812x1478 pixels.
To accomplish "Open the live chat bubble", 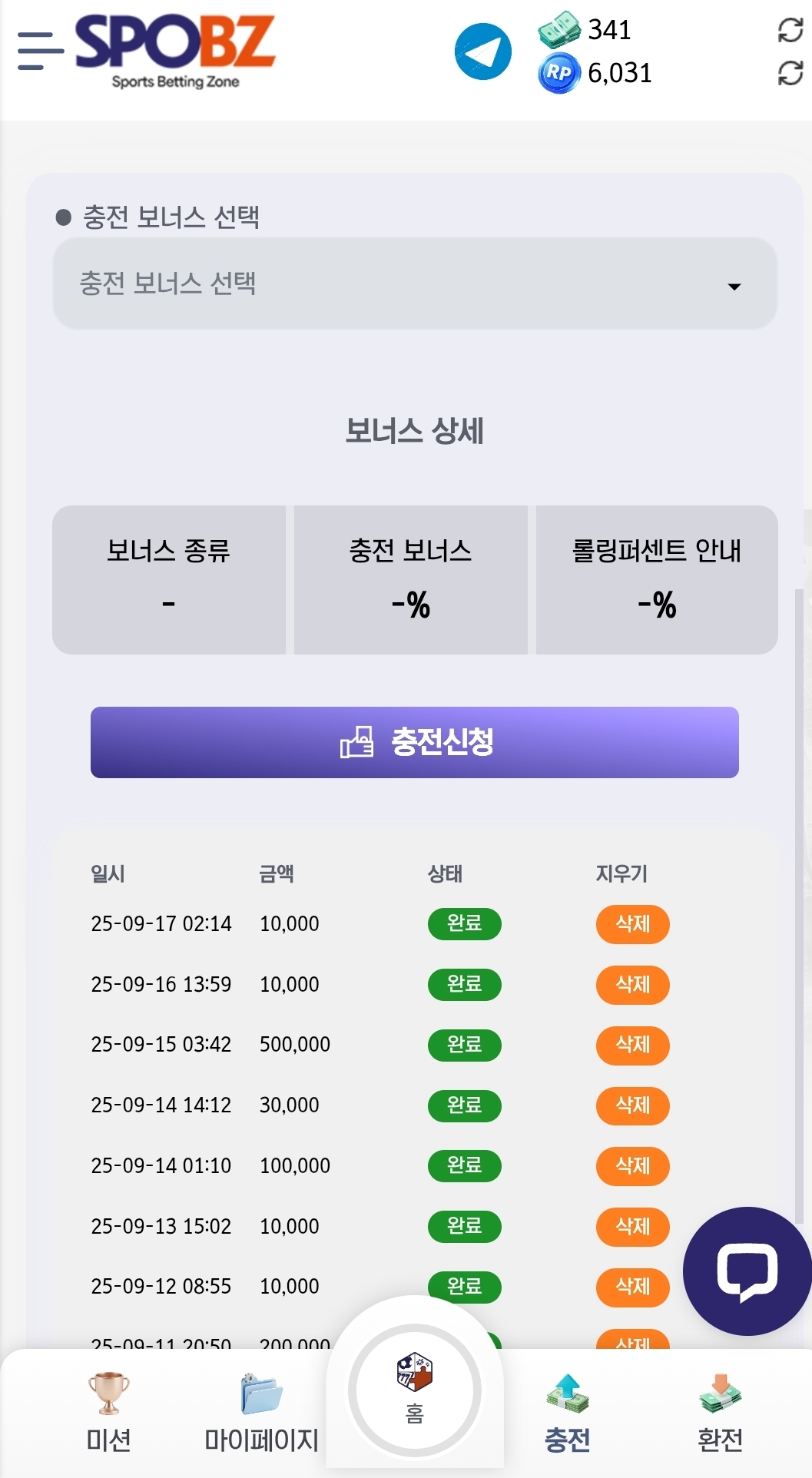I will 747,1271.
